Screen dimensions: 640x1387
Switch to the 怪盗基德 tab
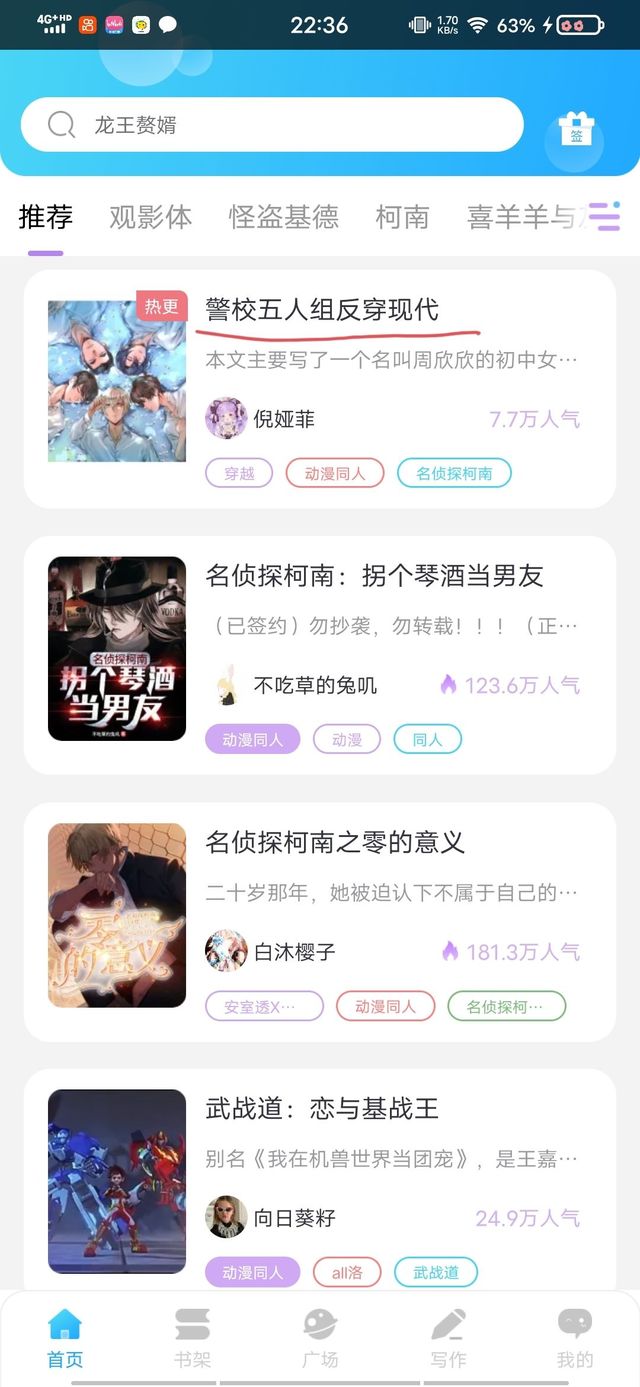pos(284,217)
